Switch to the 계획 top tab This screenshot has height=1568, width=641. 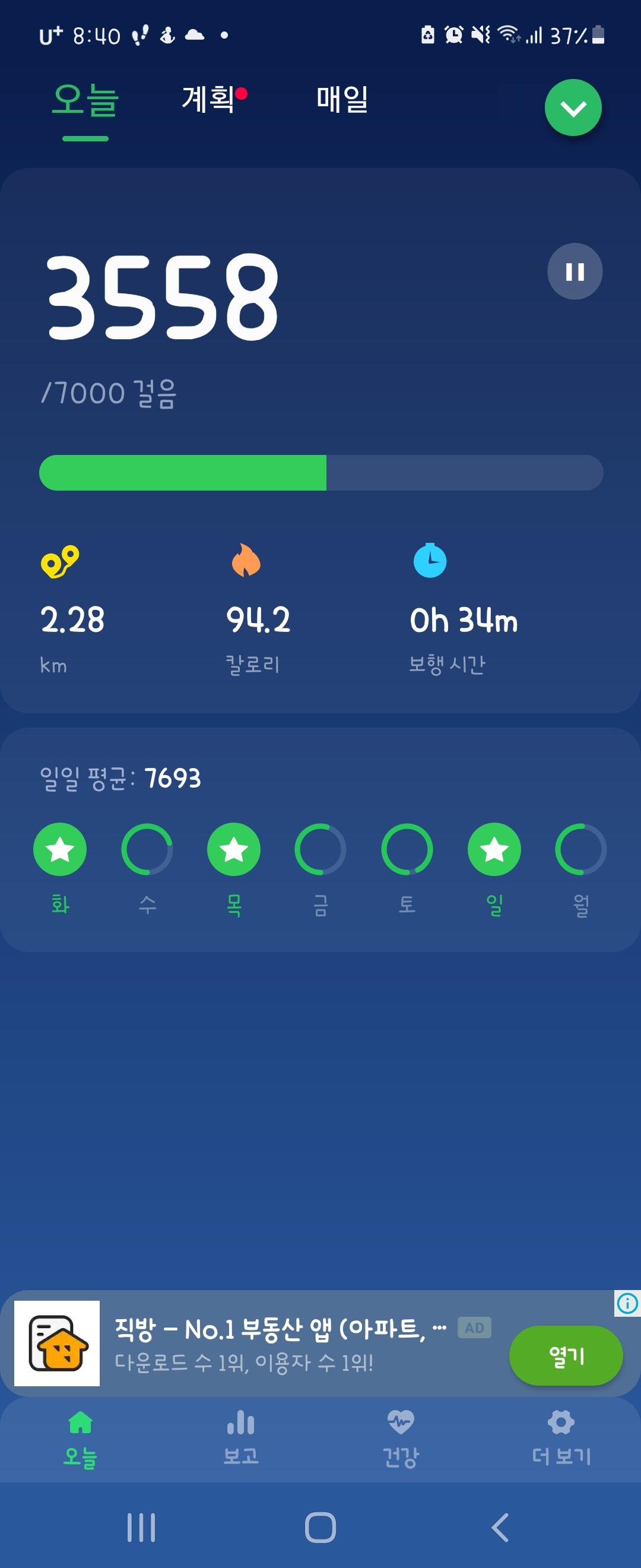click(x=208, y=99)
